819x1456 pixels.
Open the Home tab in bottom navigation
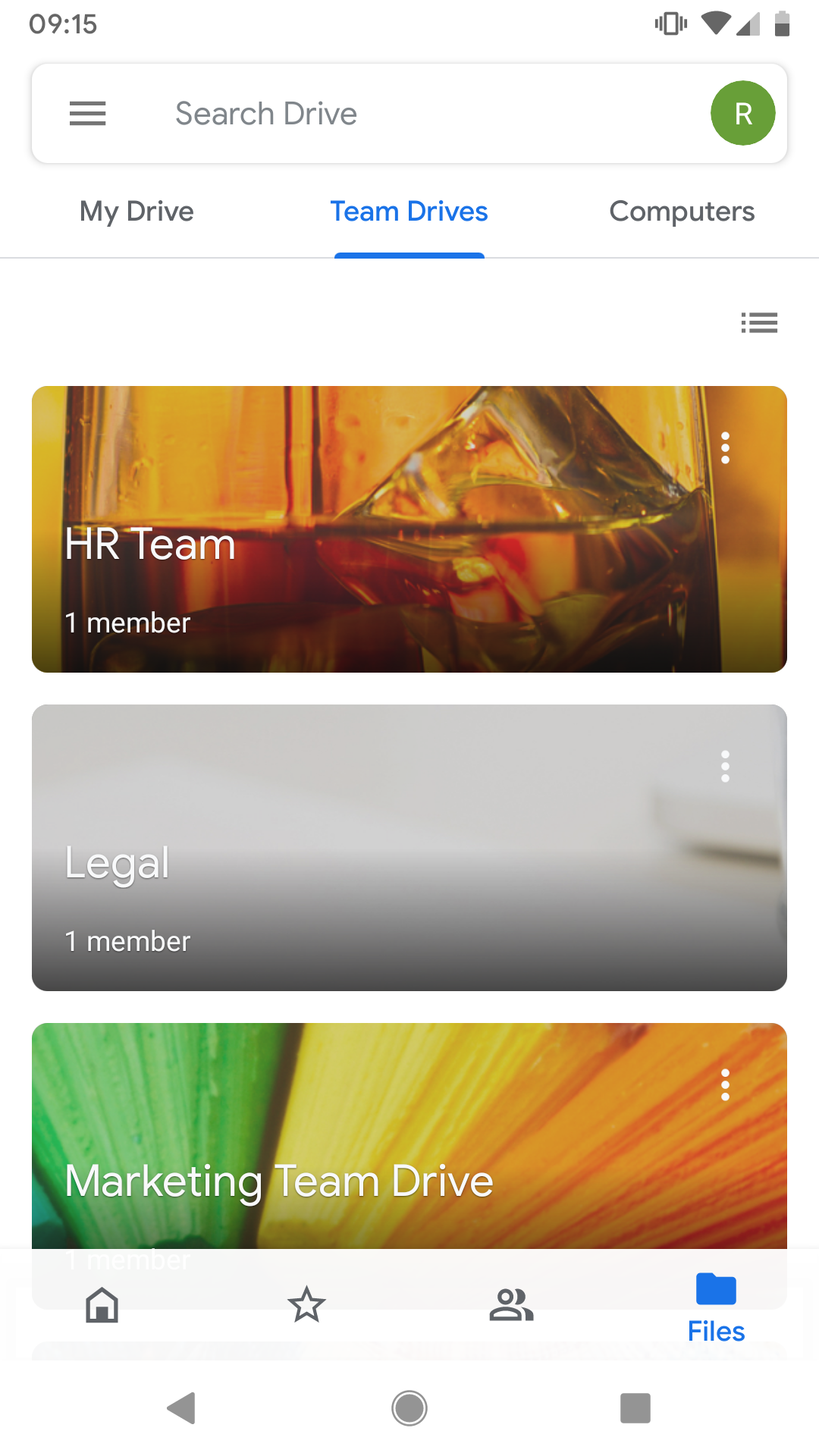[102, 1304]
